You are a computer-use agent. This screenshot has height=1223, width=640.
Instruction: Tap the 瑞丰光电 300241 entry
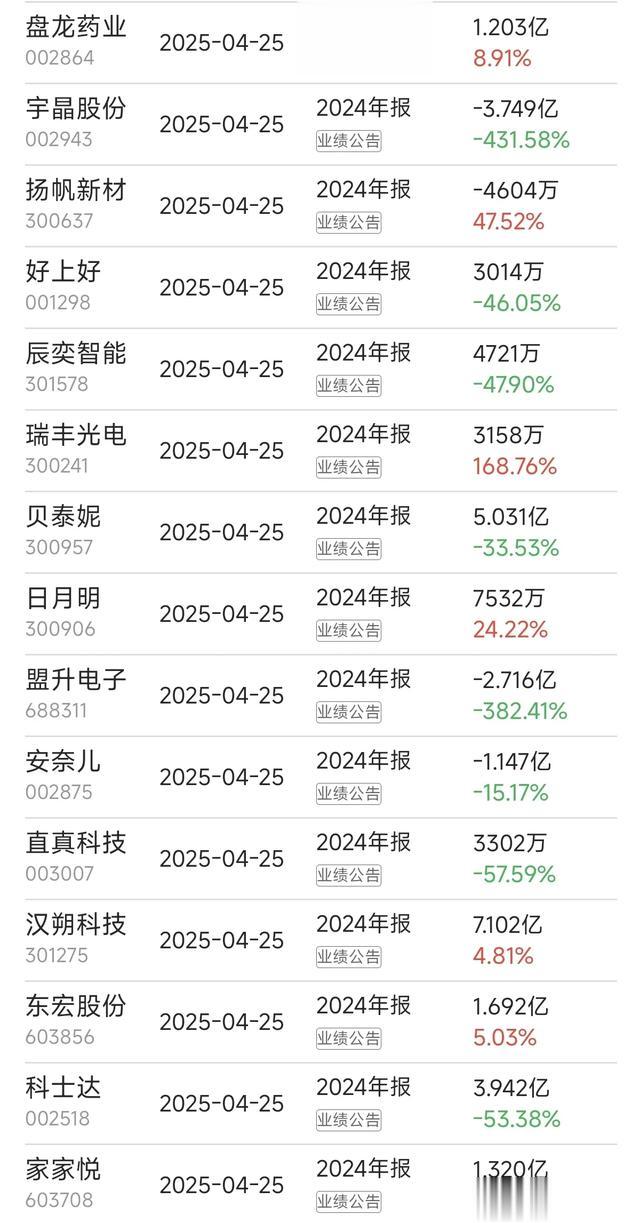pyautogui.click(x=320, y=451)
